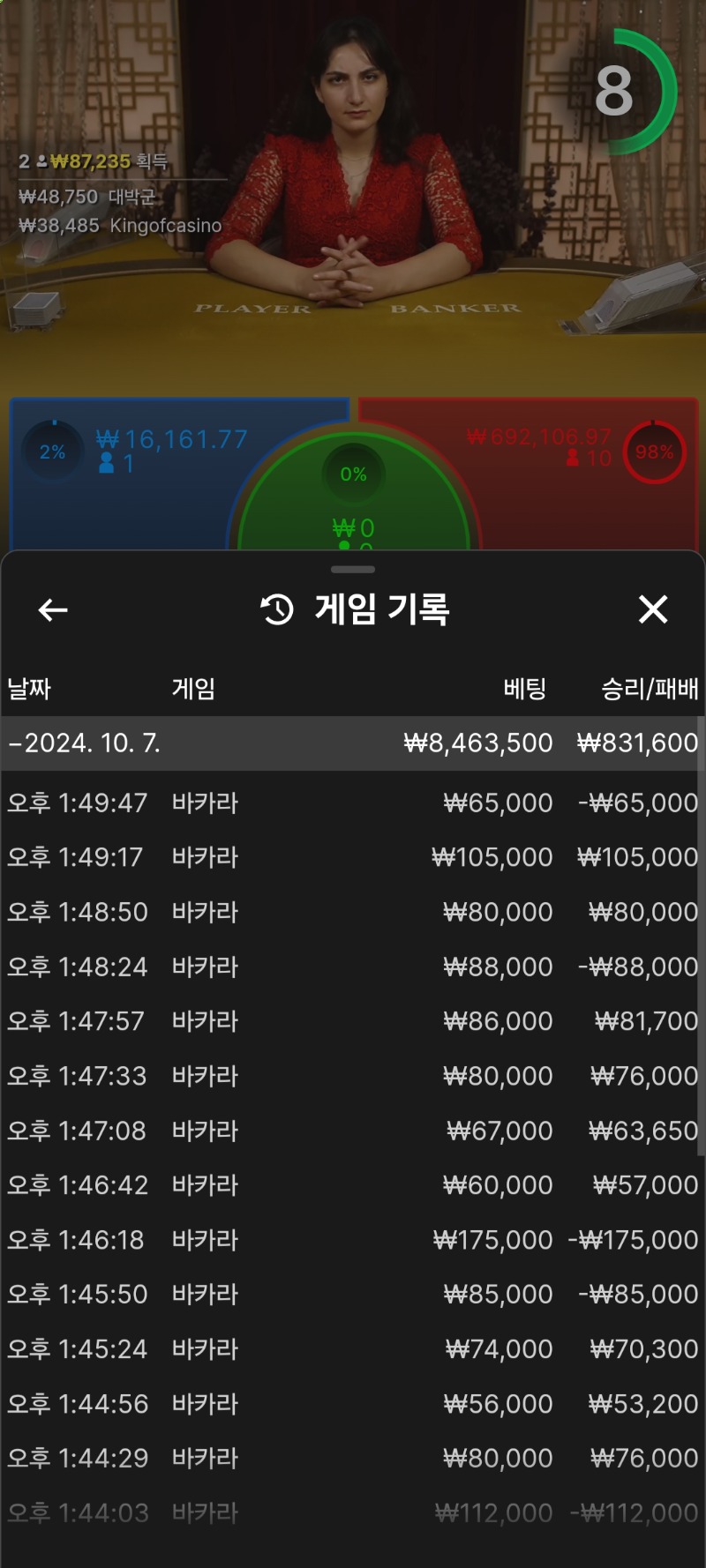Viewport: 706px width, 1568px height.
Task: Open the 오후 1:45:24 바카라 record
Action: [x=351, y=1349]
